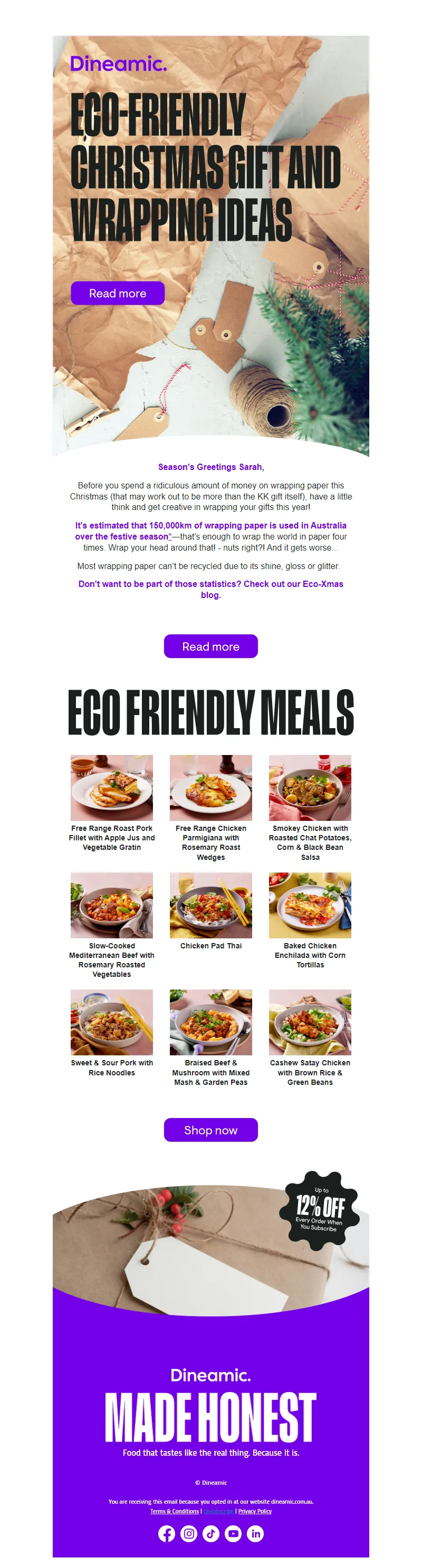Open Sweet & Sour Pork with Rice Noodles
422x1568 pixels.
coord(112,1022)
